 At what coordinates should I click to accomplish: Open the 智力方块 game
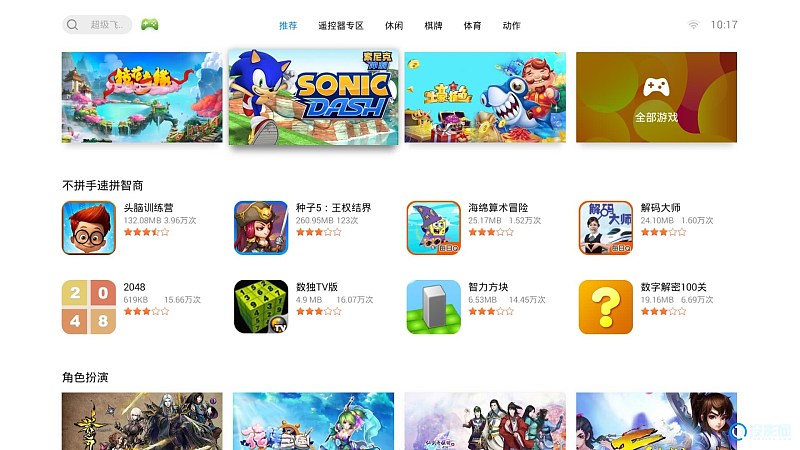pos(433,306)
